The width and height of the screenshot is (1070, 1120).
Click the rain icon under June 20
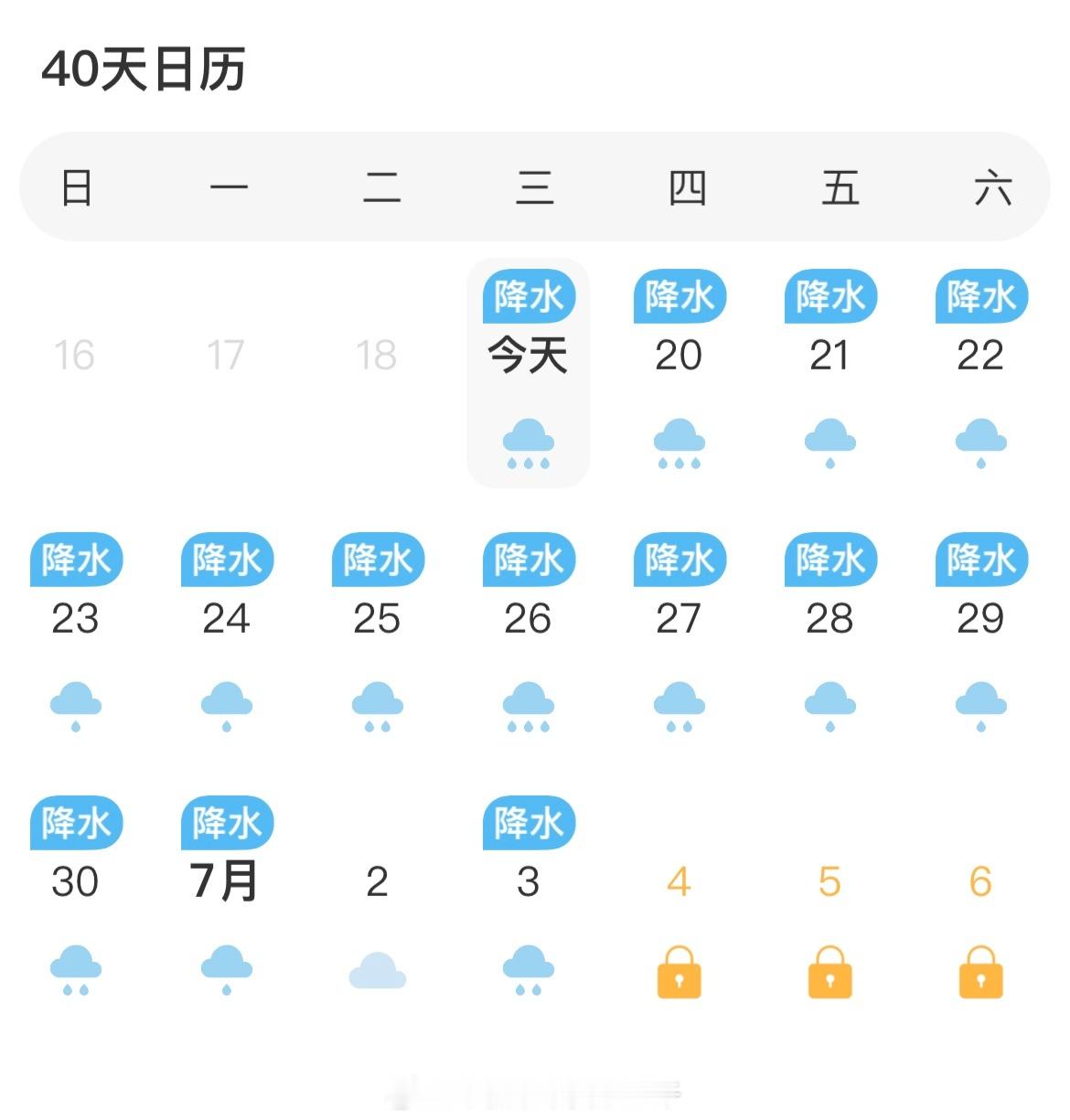click(679, 445)
